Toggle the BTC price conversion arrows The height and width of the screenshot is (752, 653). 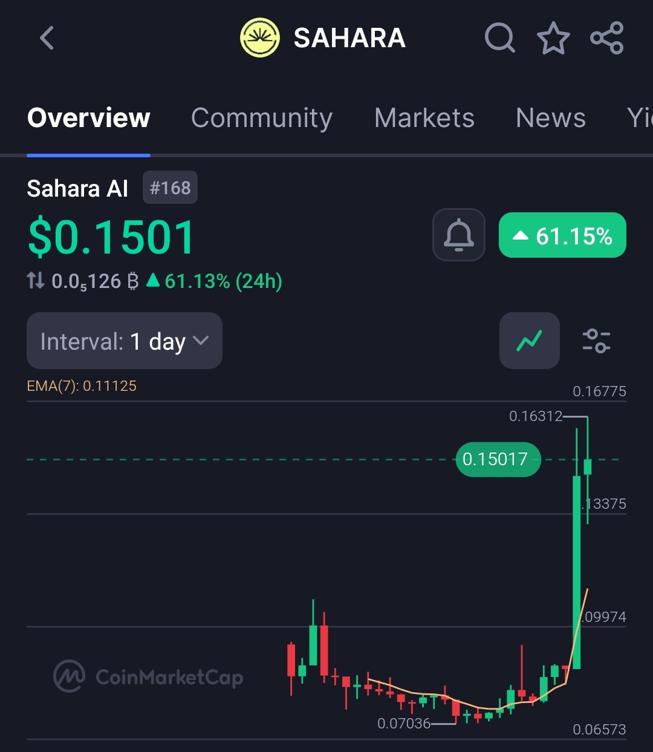pos(36,282)
